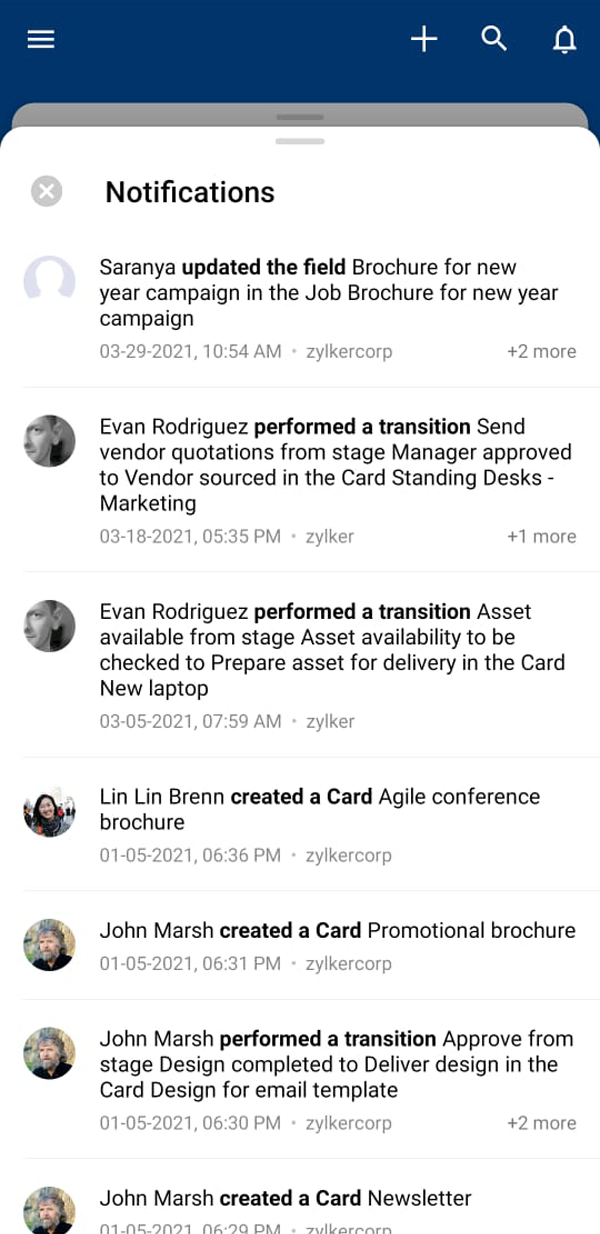Tap the plus icon to add new
600x1234 pixels.
tap(424, 39)
